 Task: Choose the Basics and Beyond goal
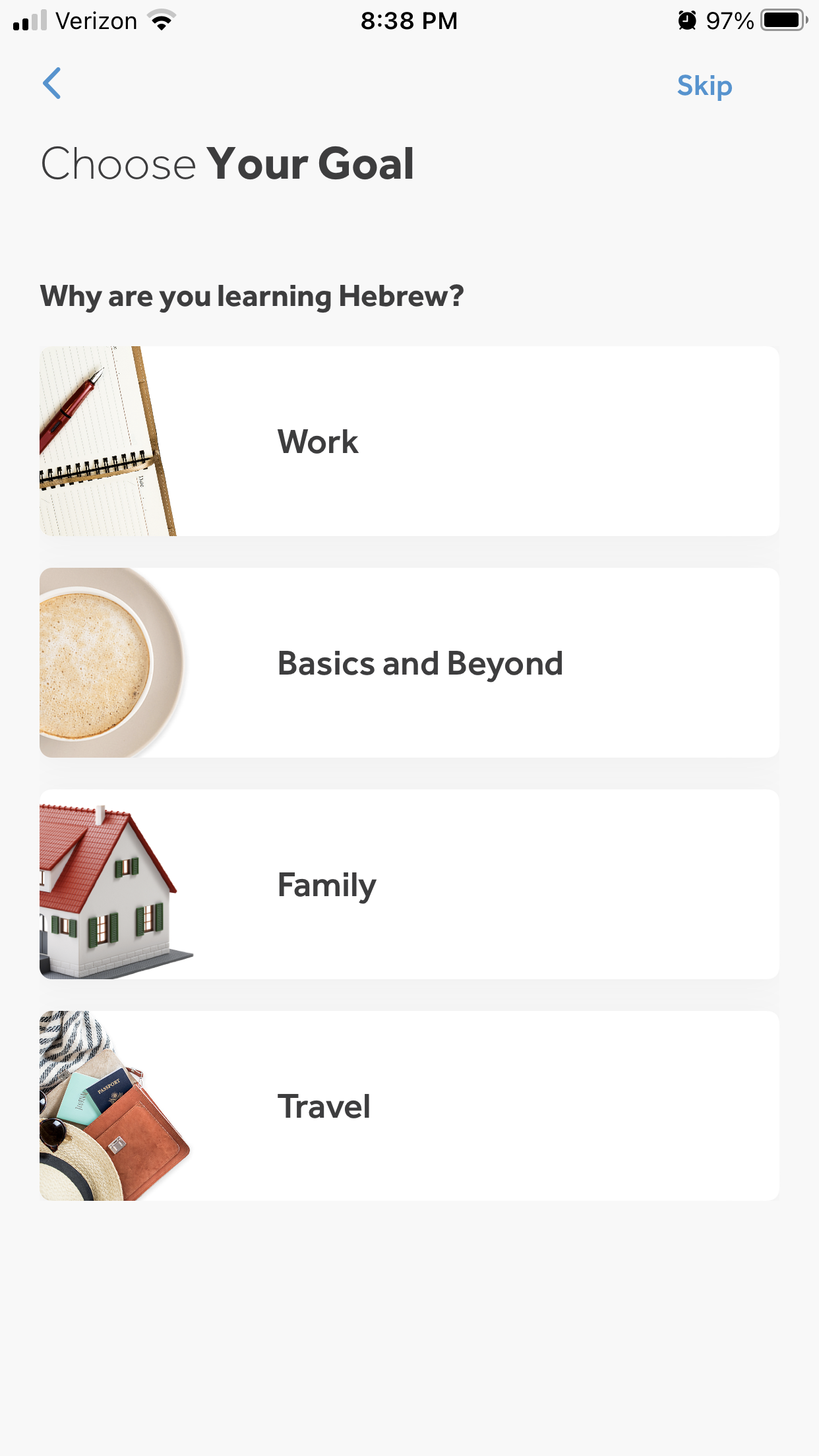[x=409, y=663]
